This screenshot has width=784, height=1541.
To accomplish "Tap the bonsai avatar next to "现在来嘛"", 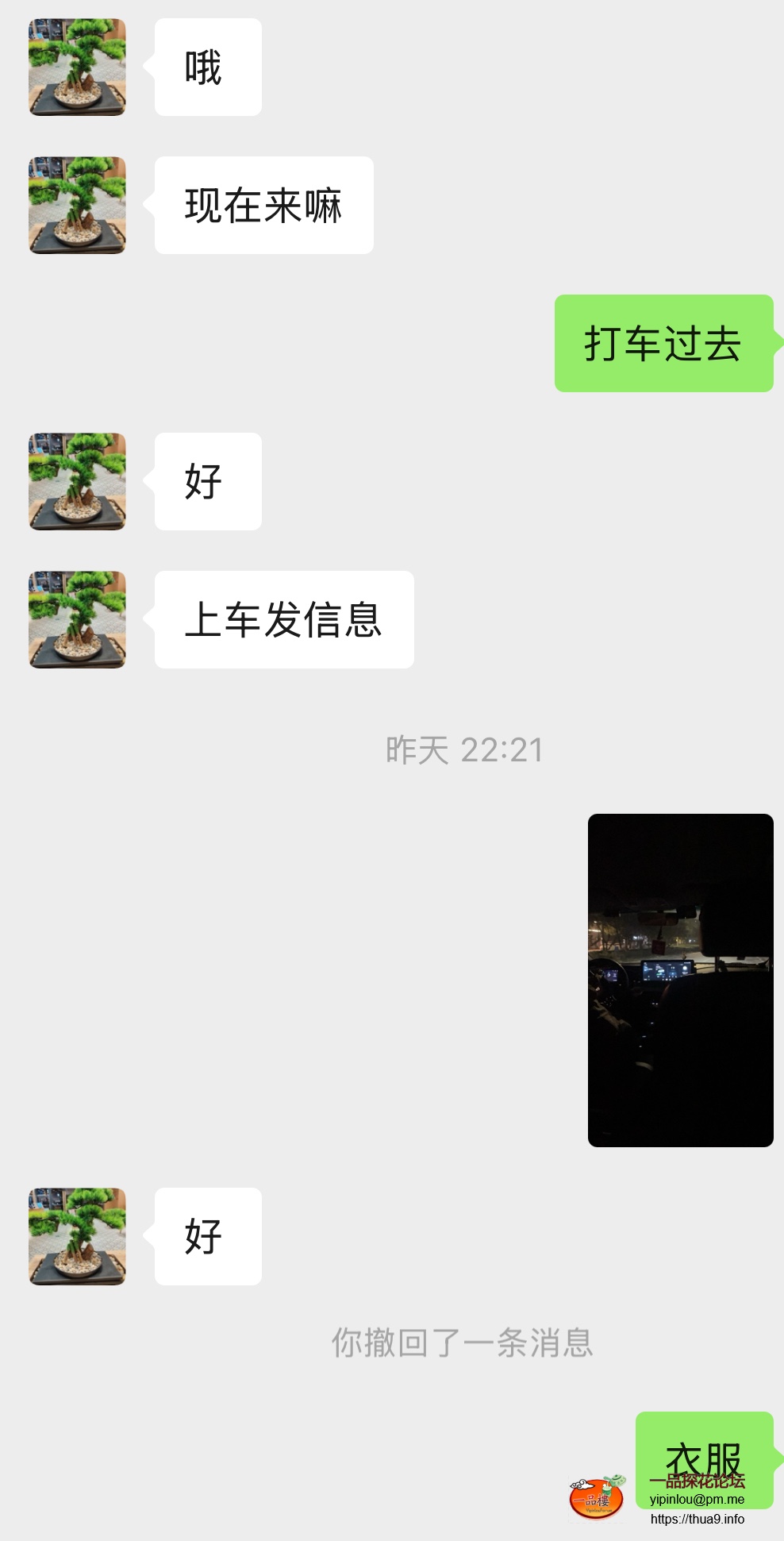I will pos(77,206).
